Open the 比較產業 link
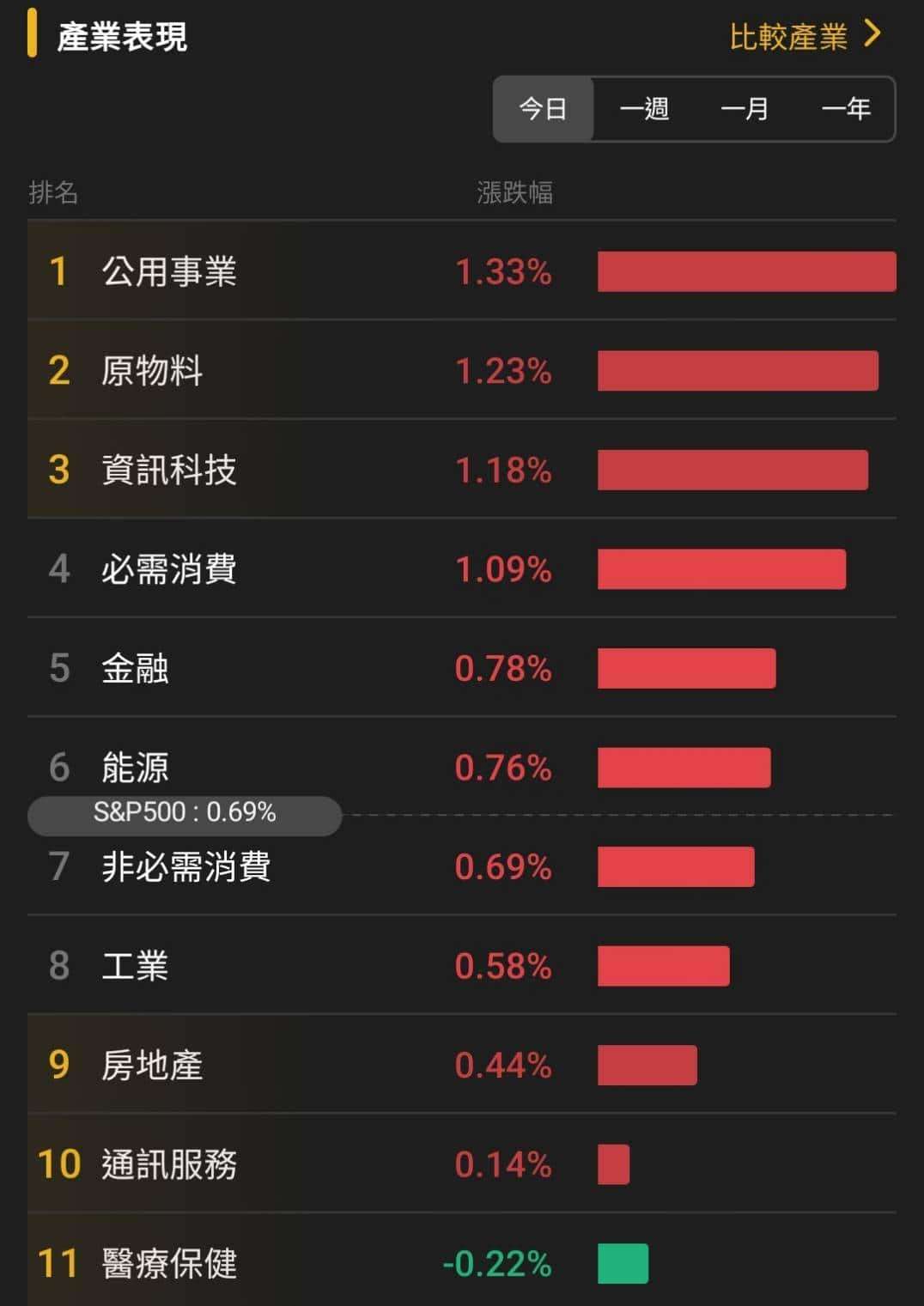Image resolution: width=924 pixels, height=1306 pixels. pyautogui.click(x=804, y=36)
